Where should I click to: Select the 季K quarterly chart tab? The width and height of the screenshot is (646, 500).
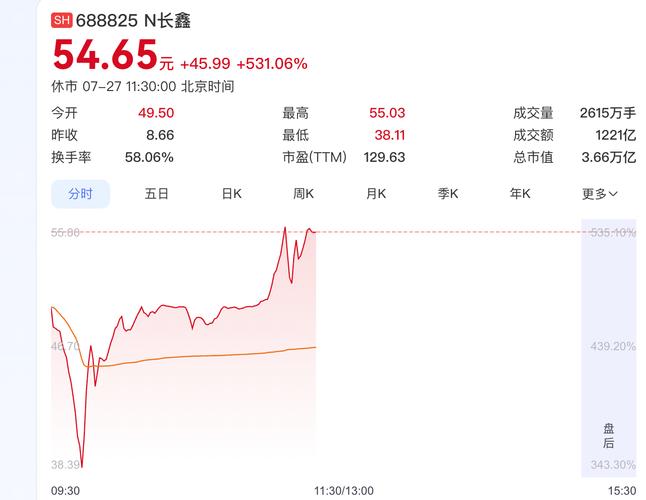point(448,194)
